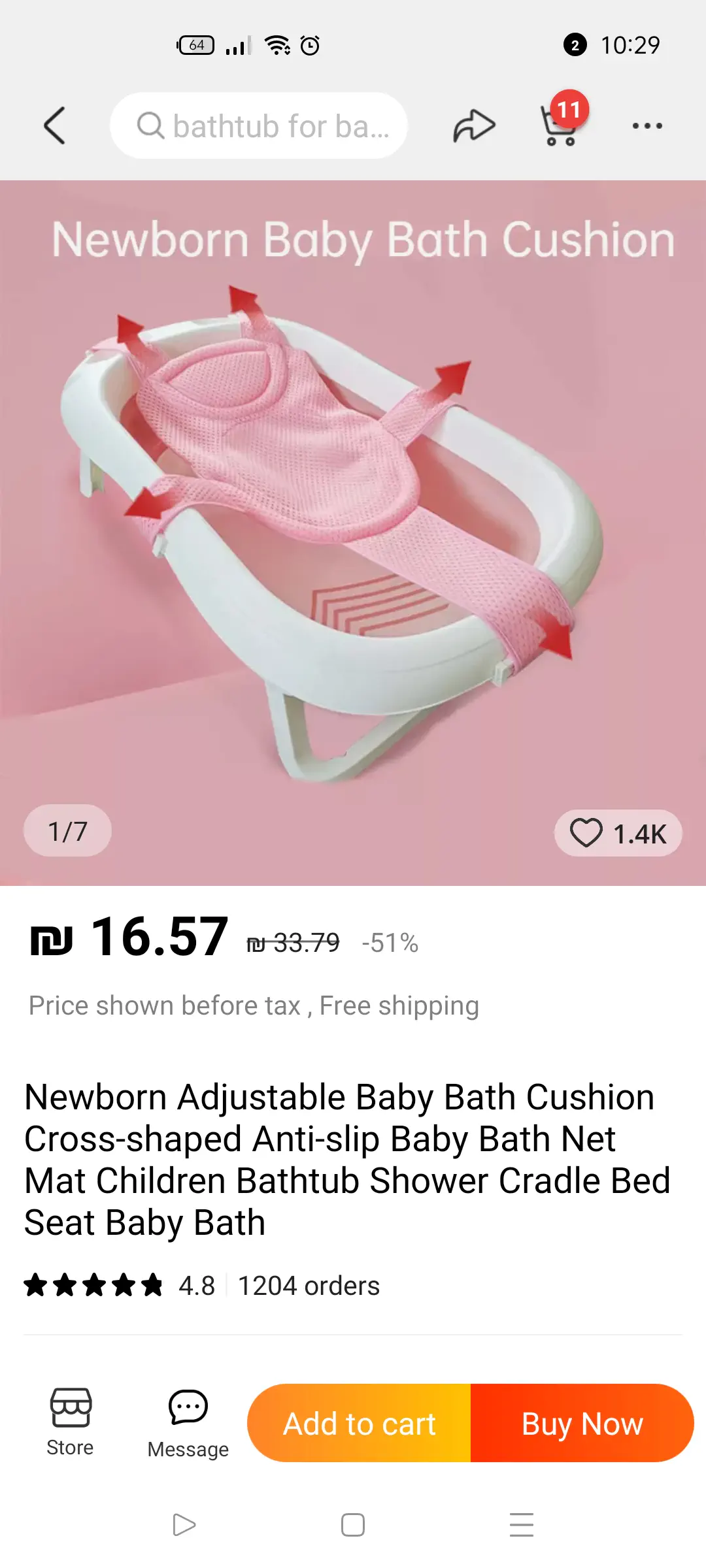
Task: Go back to the previous page
Action: point(55,125)
